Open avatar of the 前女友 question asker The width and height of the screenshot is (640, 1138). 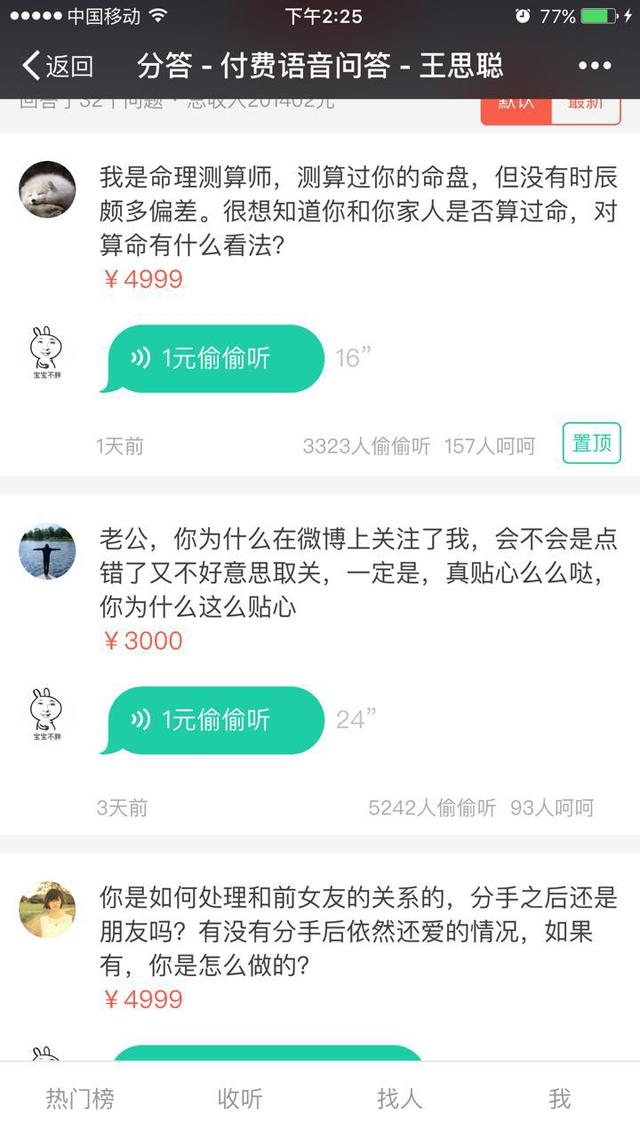[47, 909]
